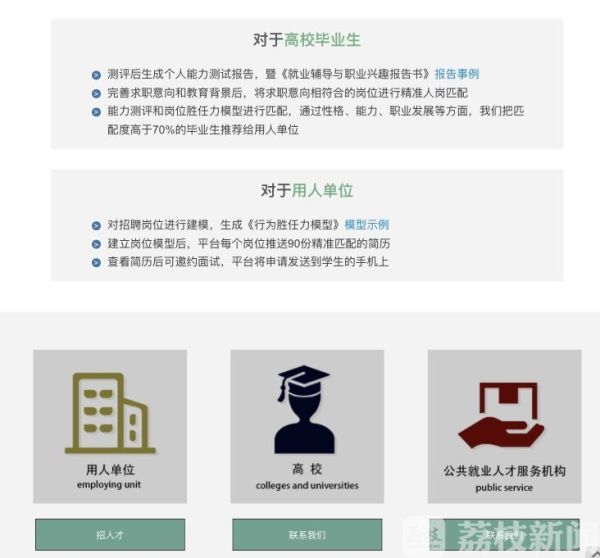Open the 用人单位 employing unit card
The width and height of the screenshot is (600, 558).
(x=110, y=426)
